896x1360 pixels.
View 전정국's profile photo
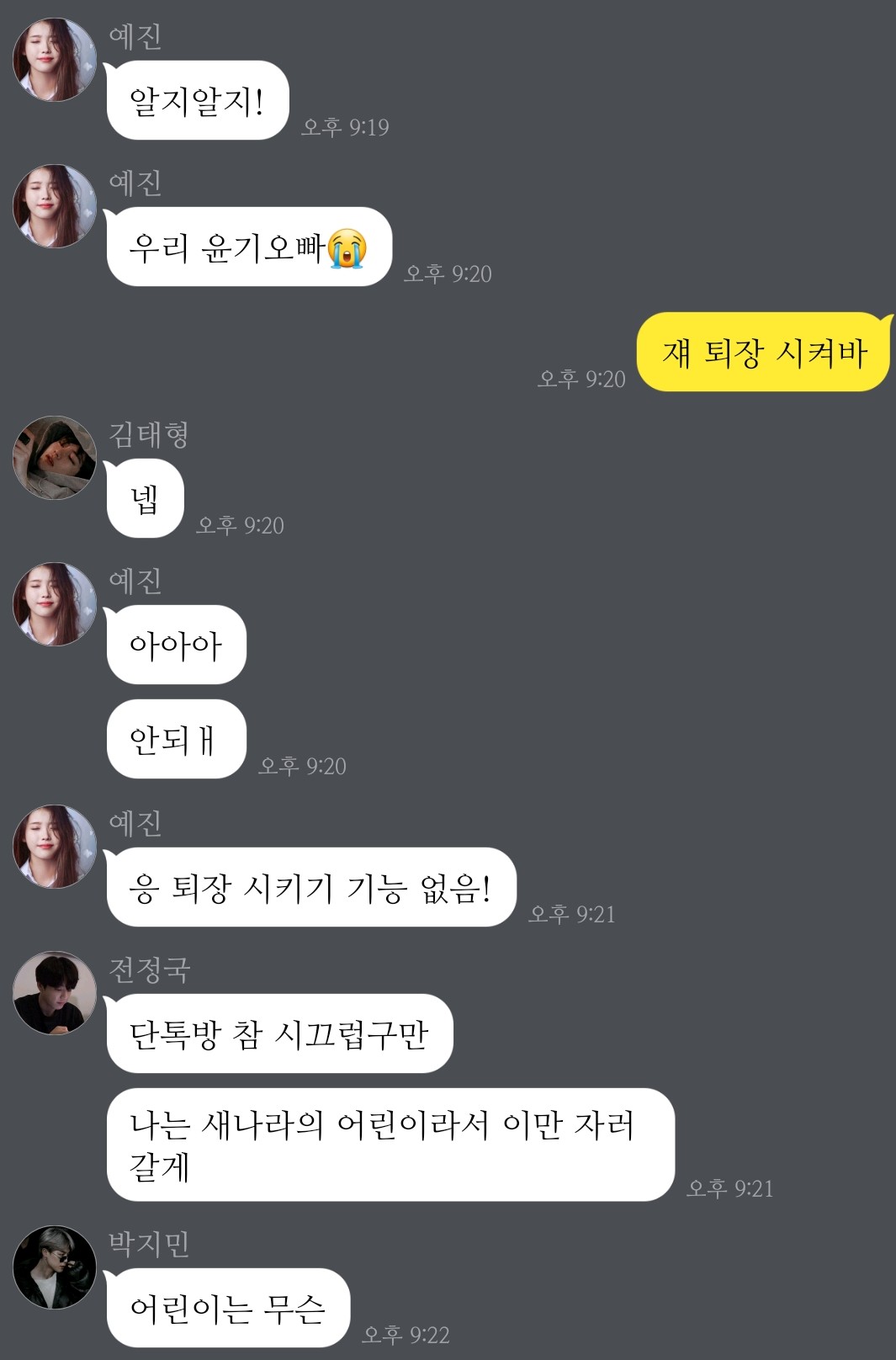coord(55,993)
